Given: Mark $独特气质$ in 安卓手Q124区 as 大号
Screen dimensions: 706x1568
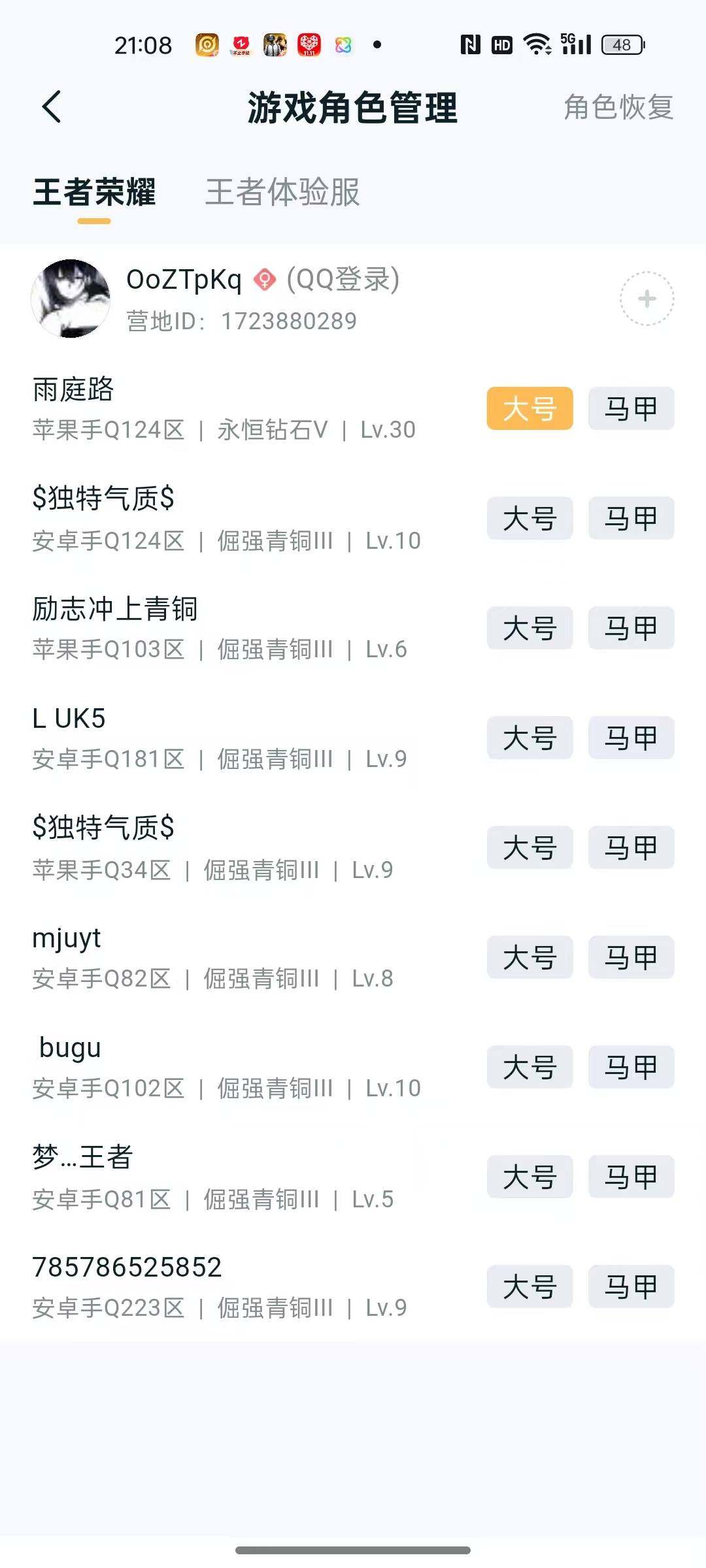Looking at the screenshot, I should pos(529,518).
